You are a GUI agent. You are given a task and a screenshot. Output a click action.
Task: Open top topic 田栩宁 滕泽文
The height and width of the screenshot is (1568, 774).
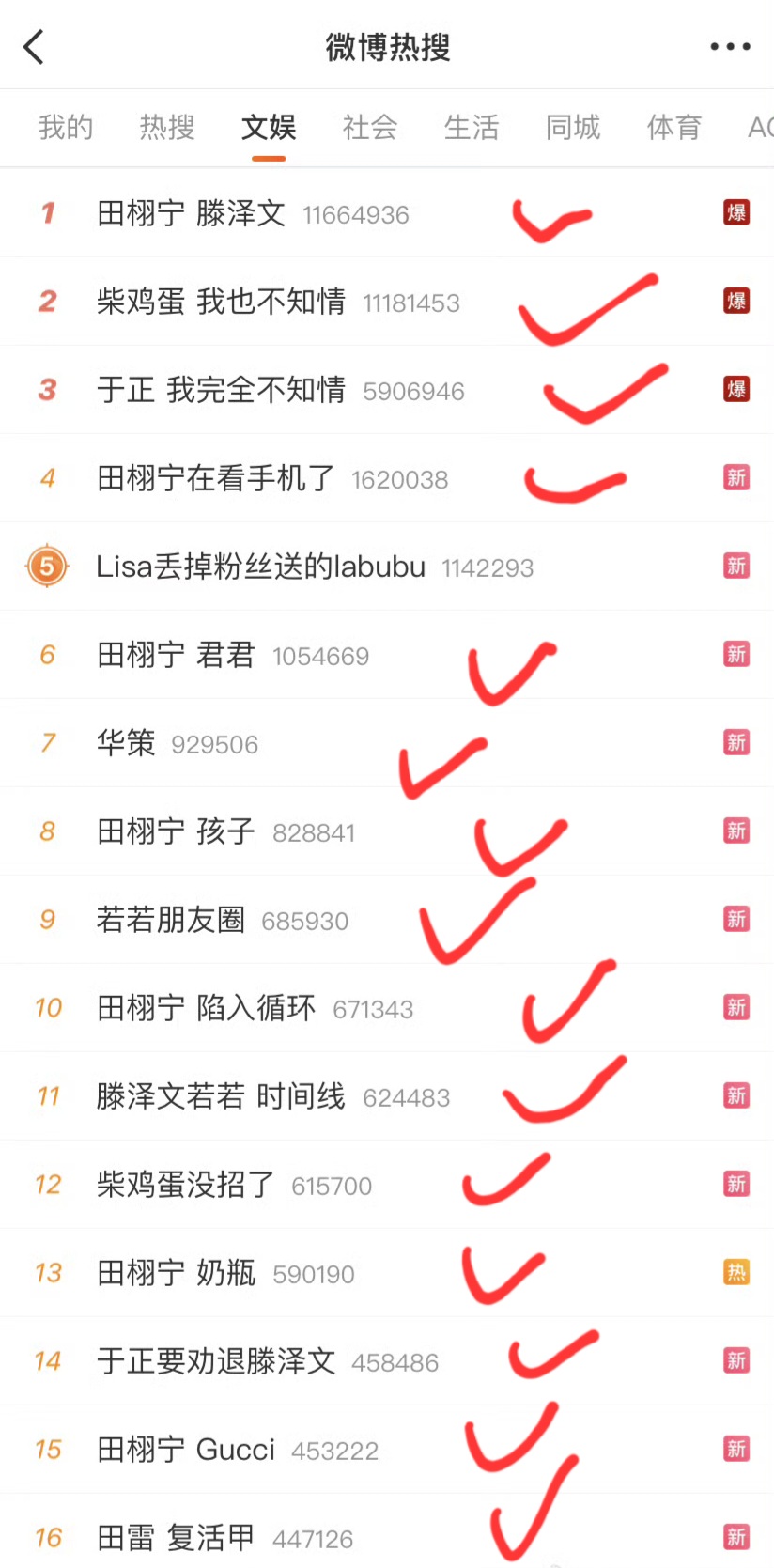tap(192, 214)
